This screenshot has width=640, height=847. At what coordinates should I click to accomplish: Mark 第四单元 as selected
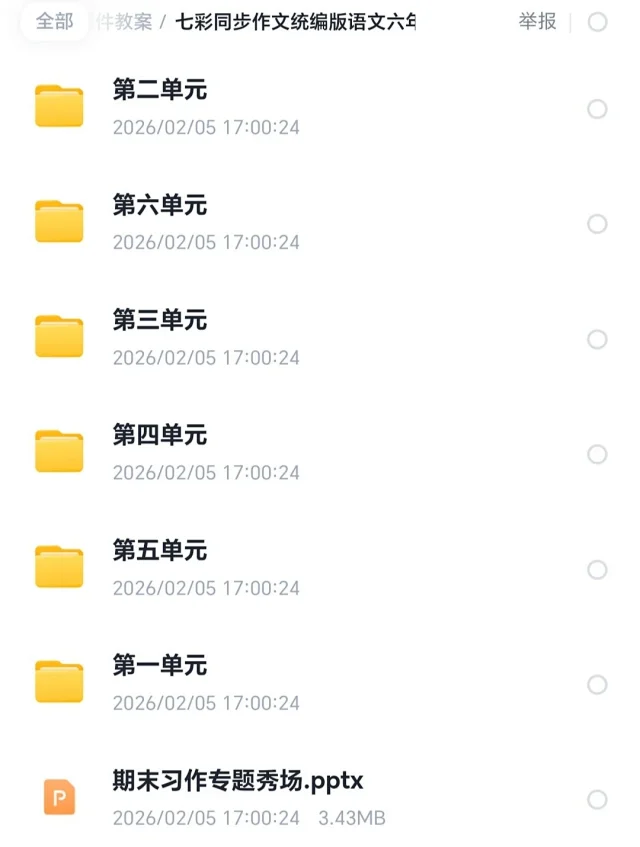tap(597, 454)
